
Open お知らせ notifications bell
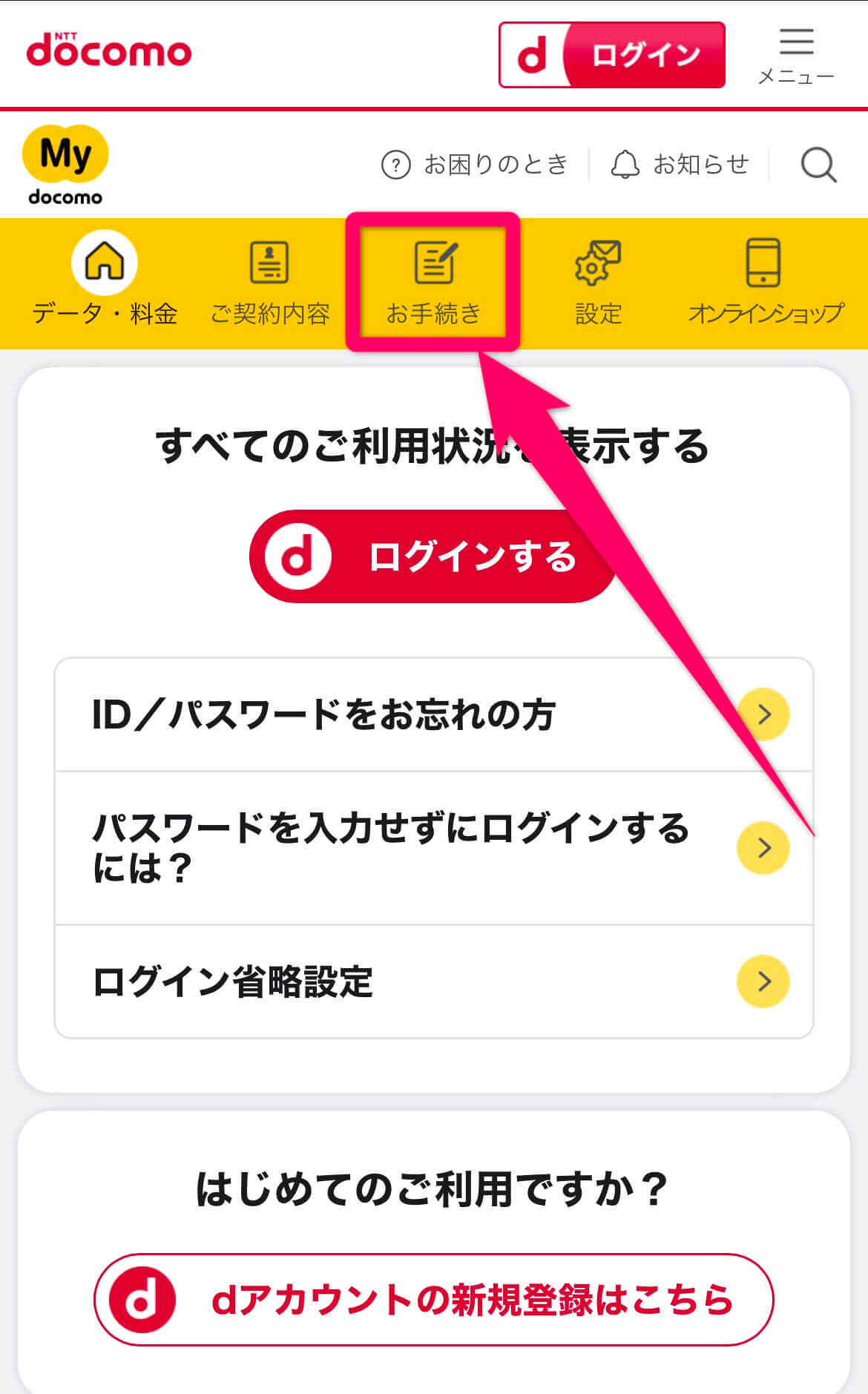pyautogui.click(x=680, y=164)
